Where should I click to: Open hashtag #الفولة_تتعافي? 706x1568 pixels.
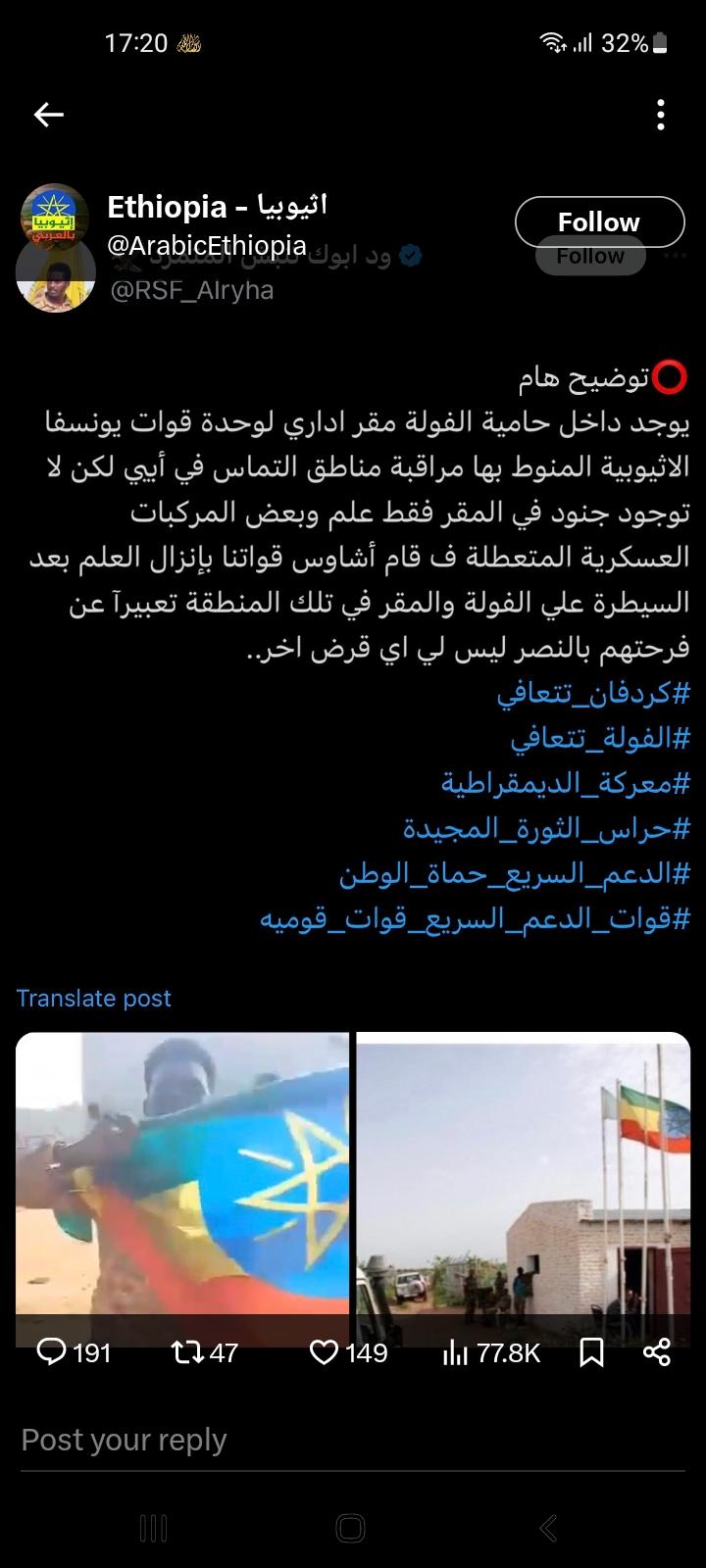point(600,738)
